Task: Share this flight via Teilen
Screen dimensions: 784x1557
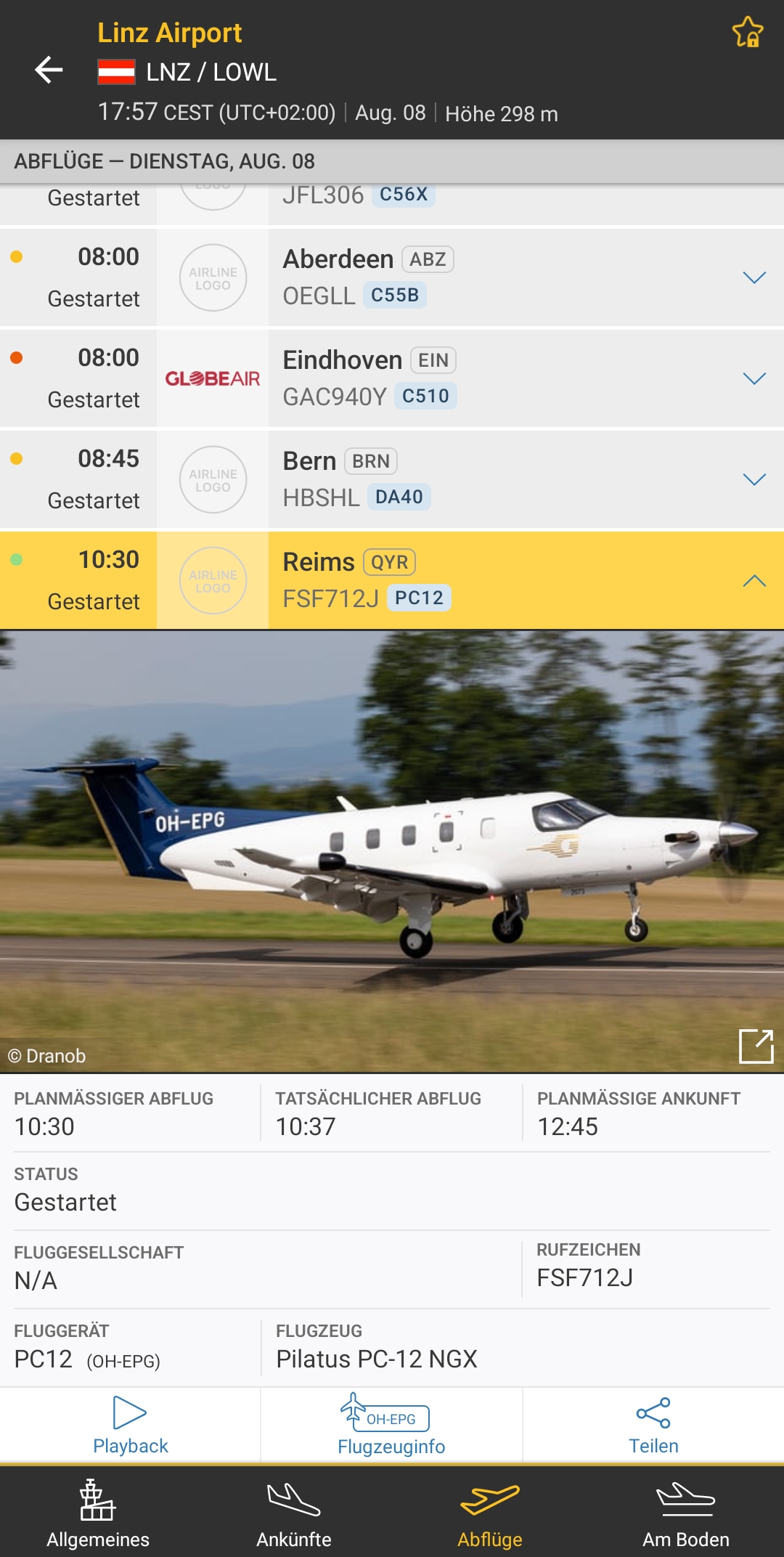Action: pyautogui.click(x=653, y=1425)
